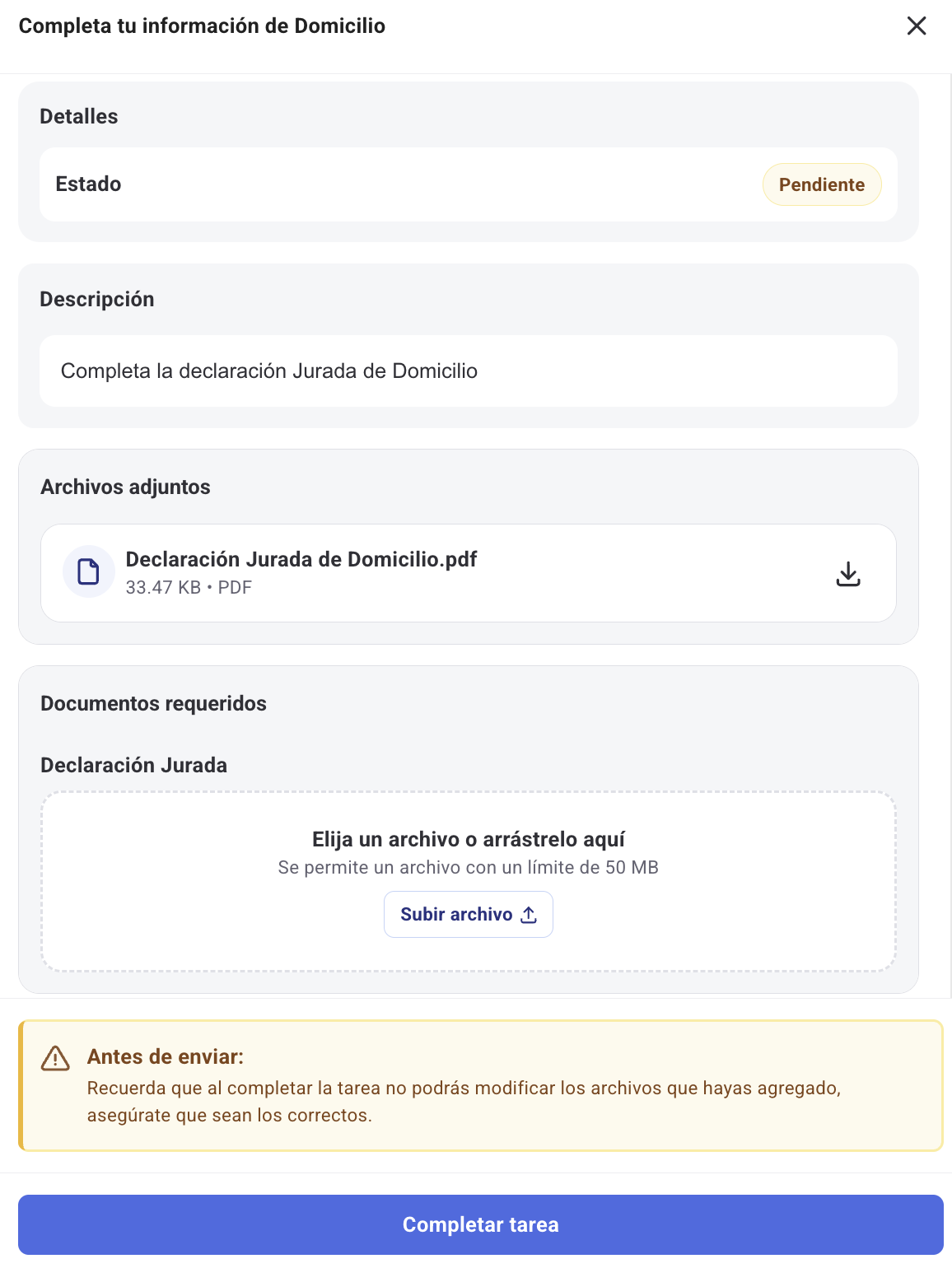The image size is (952, 1268).
Task: Click the download icon for Declaración Jurada de Domicilio.pdf
Action: [x=848, y=574]
